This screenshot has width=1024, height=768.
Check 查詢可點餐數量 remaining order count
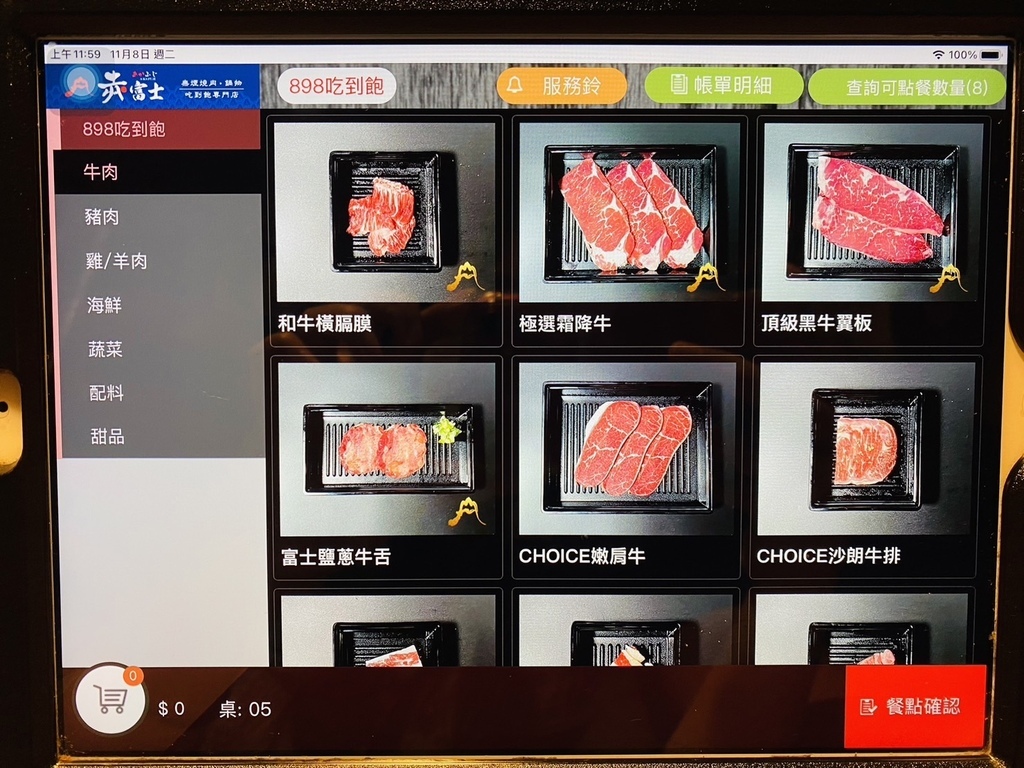(x=907, y=87)
